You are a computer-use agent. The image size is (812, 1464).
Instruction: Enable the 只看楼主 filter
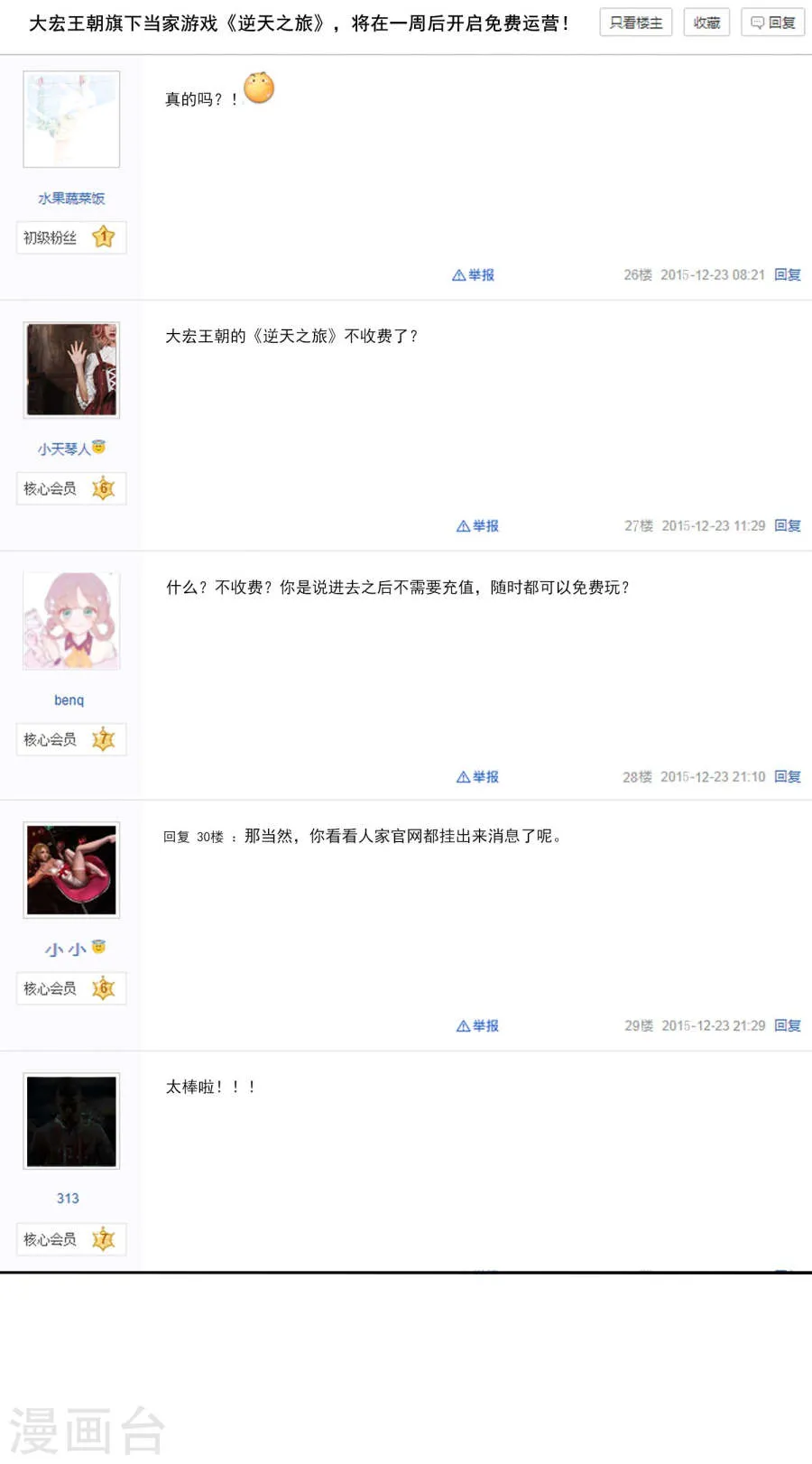(635, 23)
